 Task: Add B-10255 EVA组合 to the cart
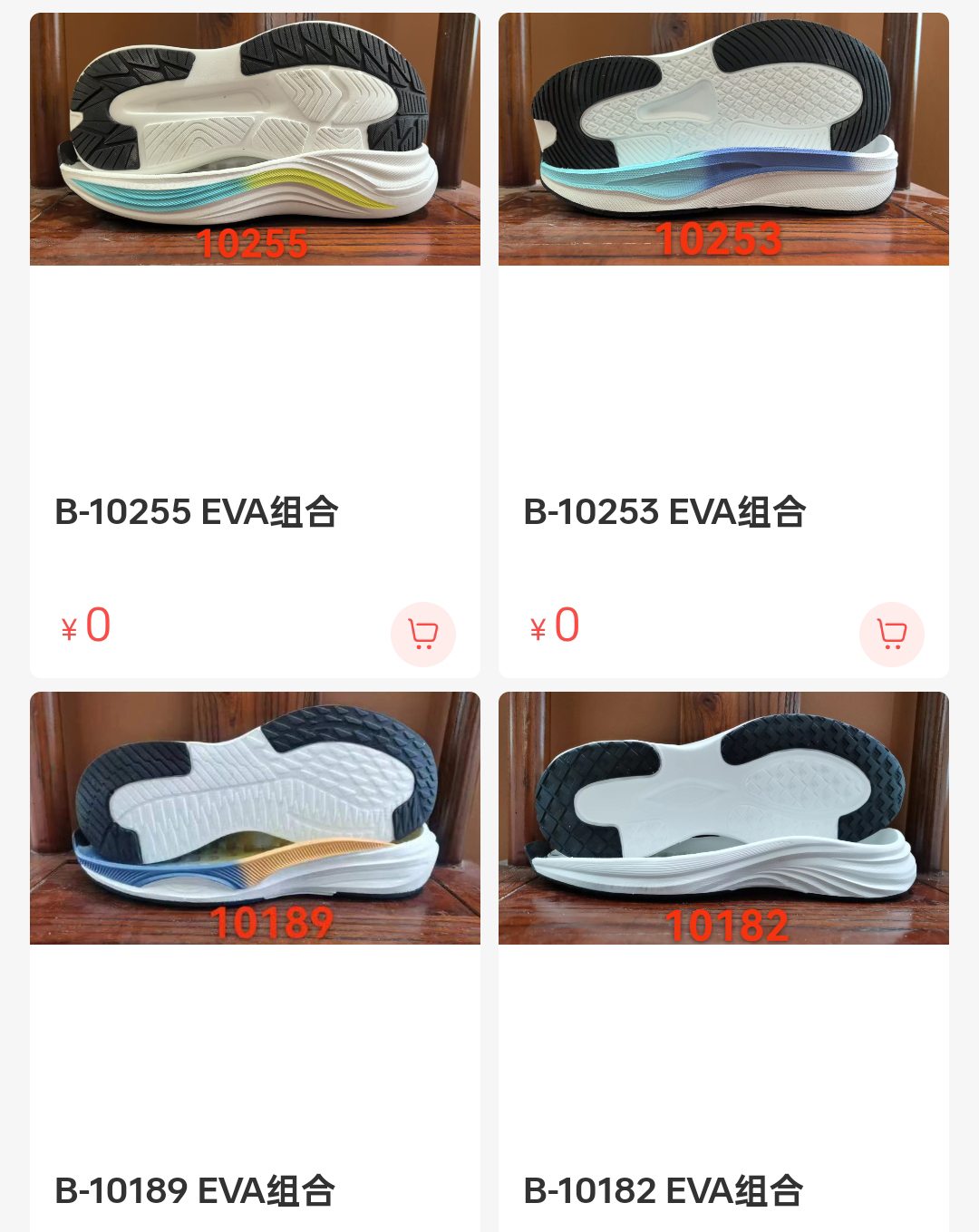[x=422, y=634]
